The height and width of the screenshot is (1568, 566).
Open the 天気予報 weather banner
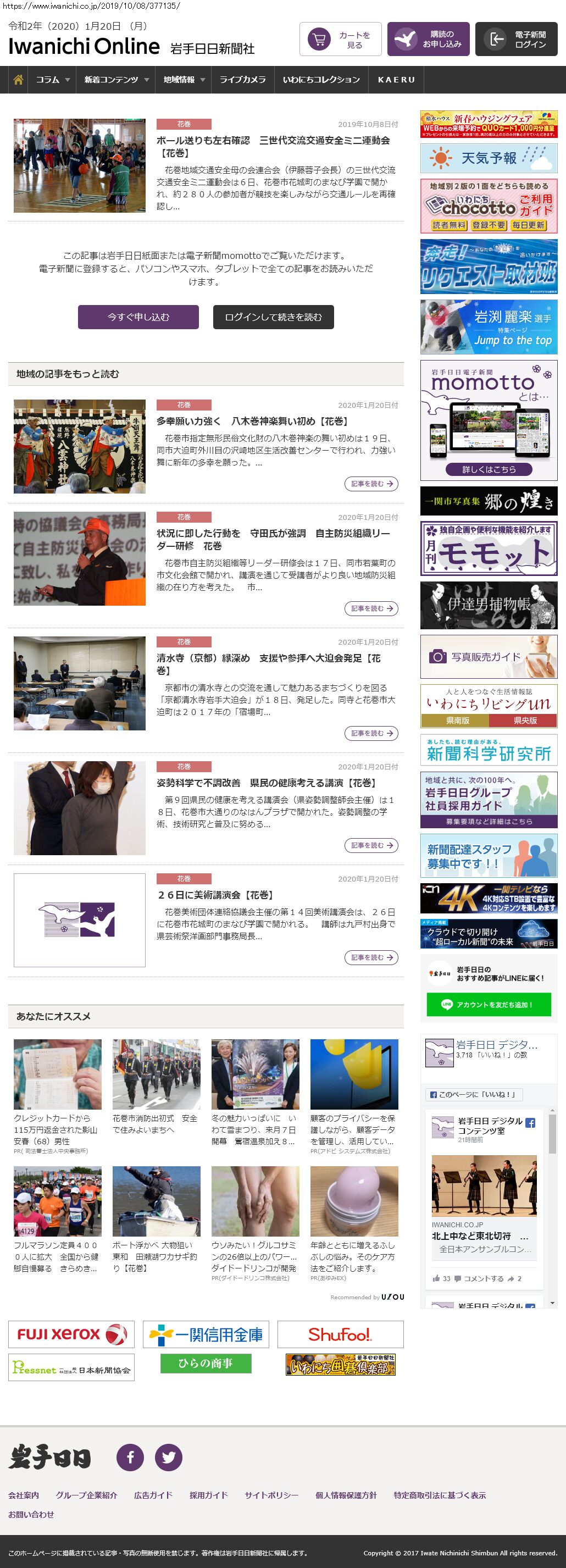tap(489, 158)
